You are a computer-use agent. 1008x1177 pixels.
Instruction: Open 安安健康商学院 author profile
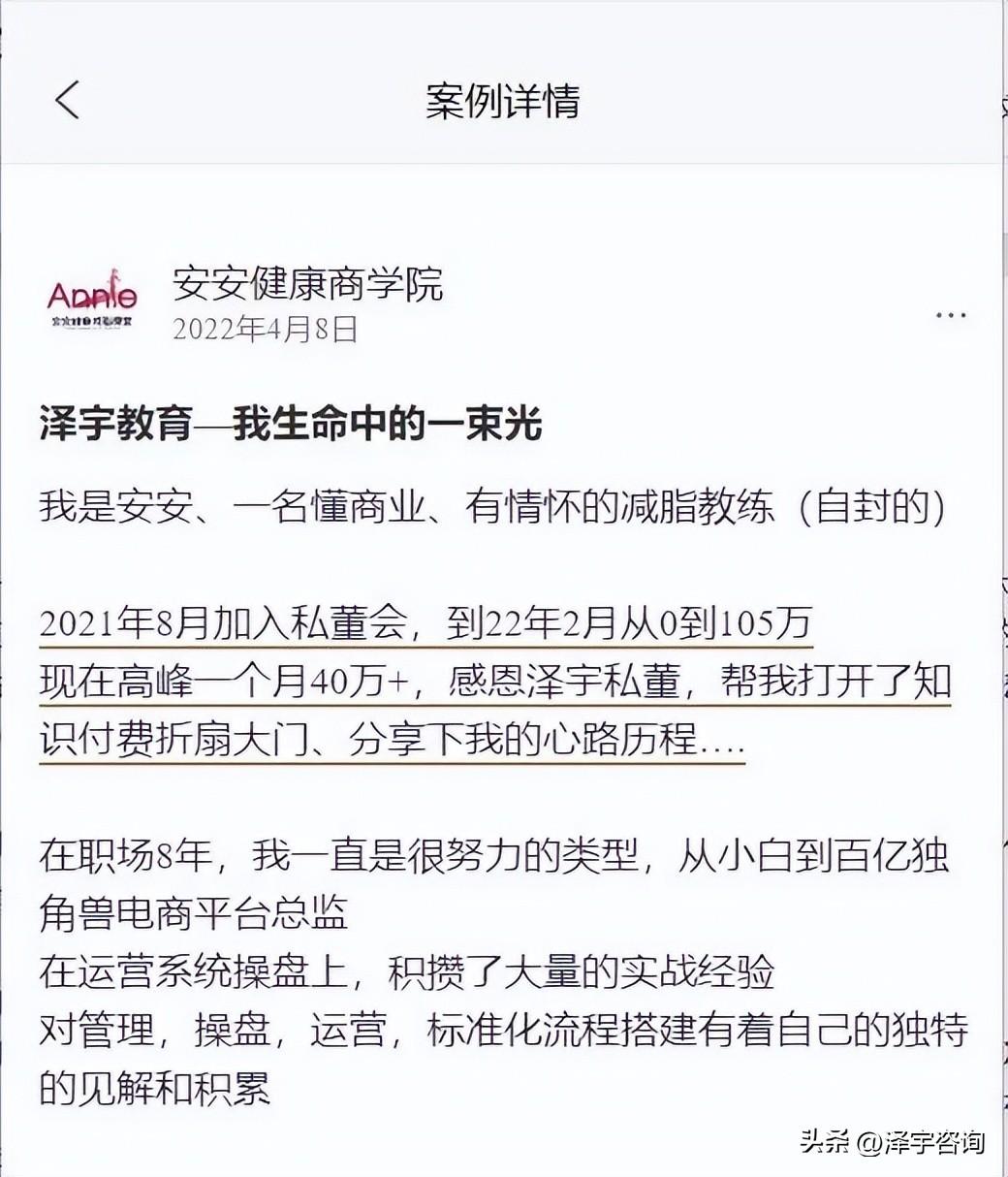(x=307, y=283)
